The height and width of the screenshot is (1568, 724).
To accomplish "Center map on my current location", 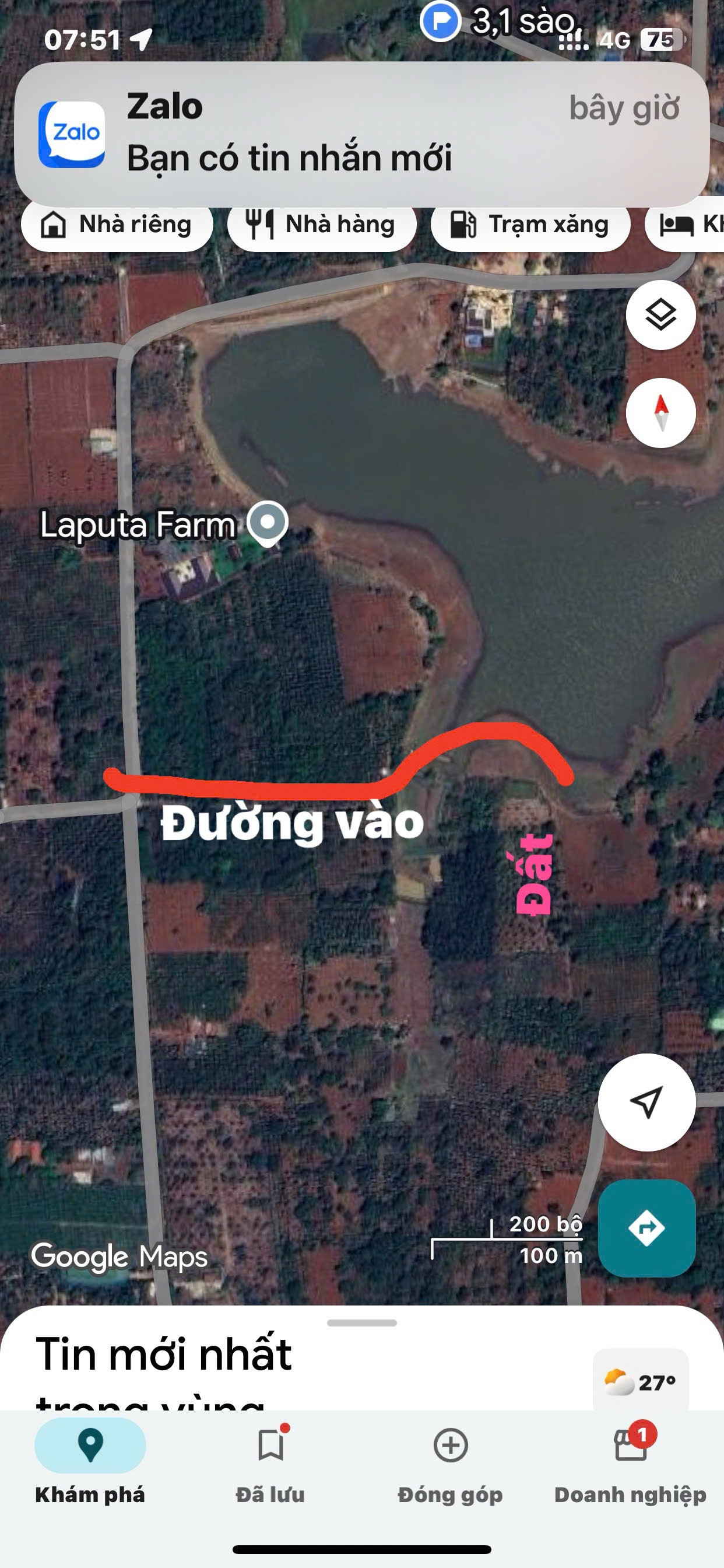I will [x=646, y=1102].
